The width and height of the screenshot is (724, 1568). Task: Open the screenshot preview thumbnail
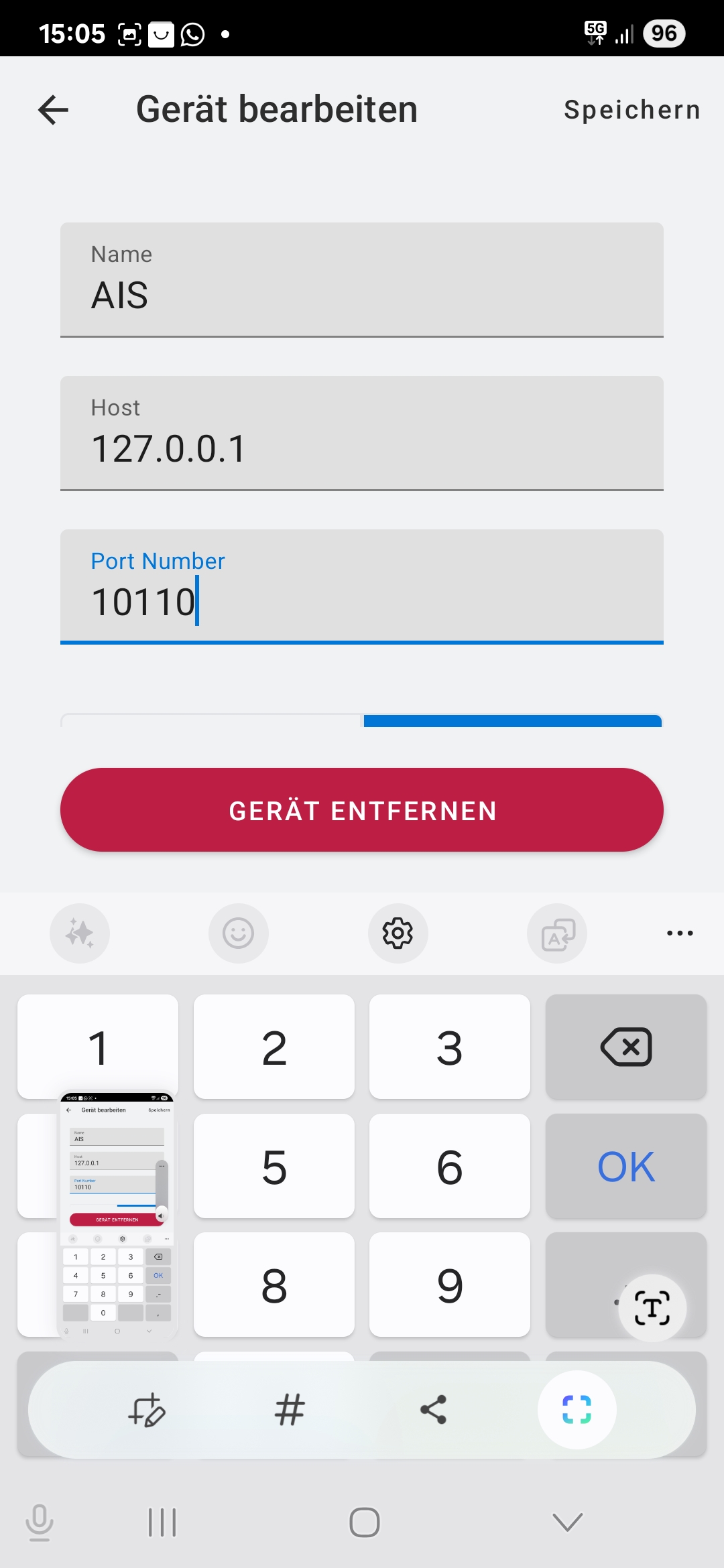pos(117,1215)
